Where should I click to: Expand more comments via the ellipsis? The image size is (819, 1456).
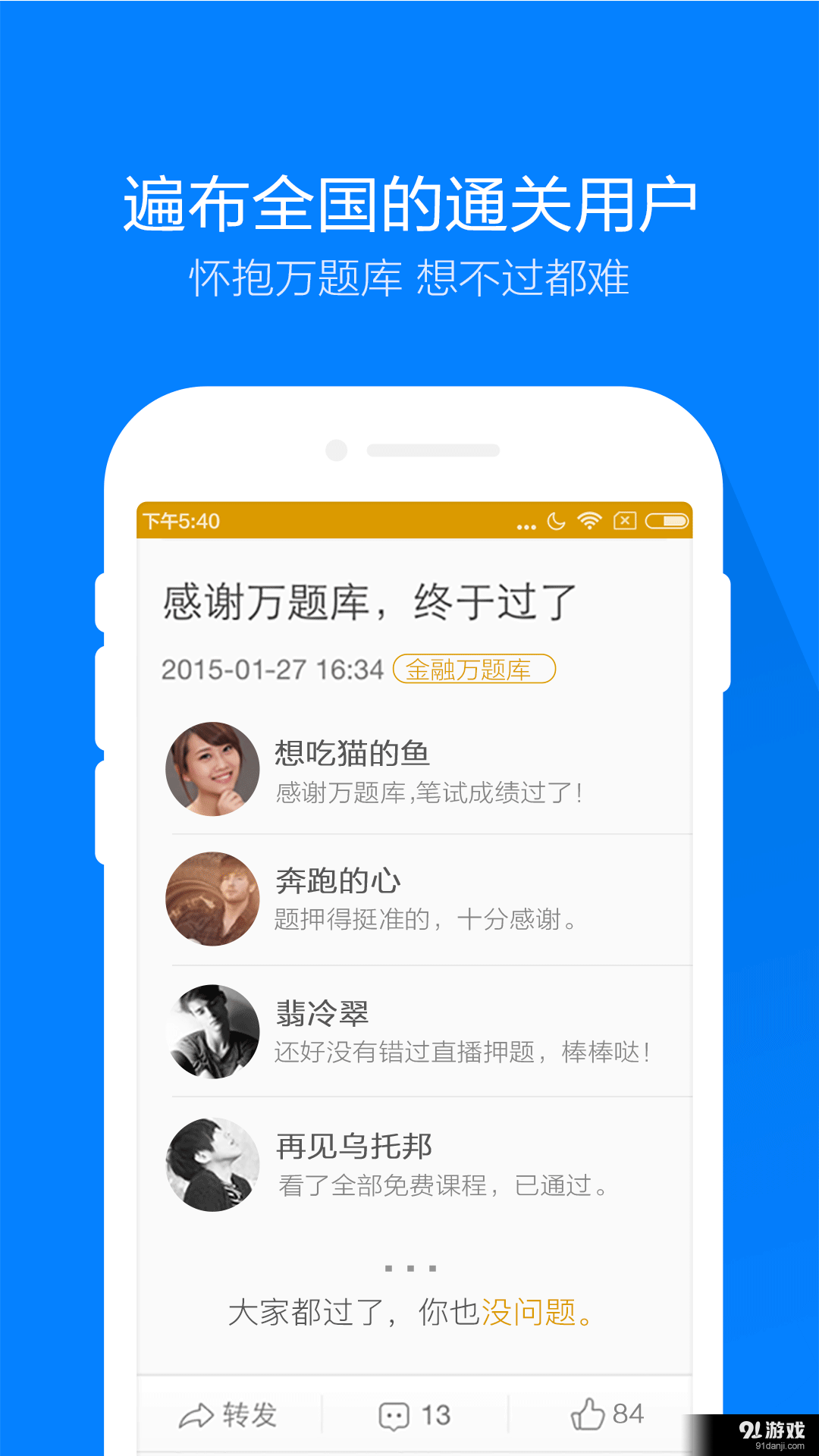(410, 1265)
